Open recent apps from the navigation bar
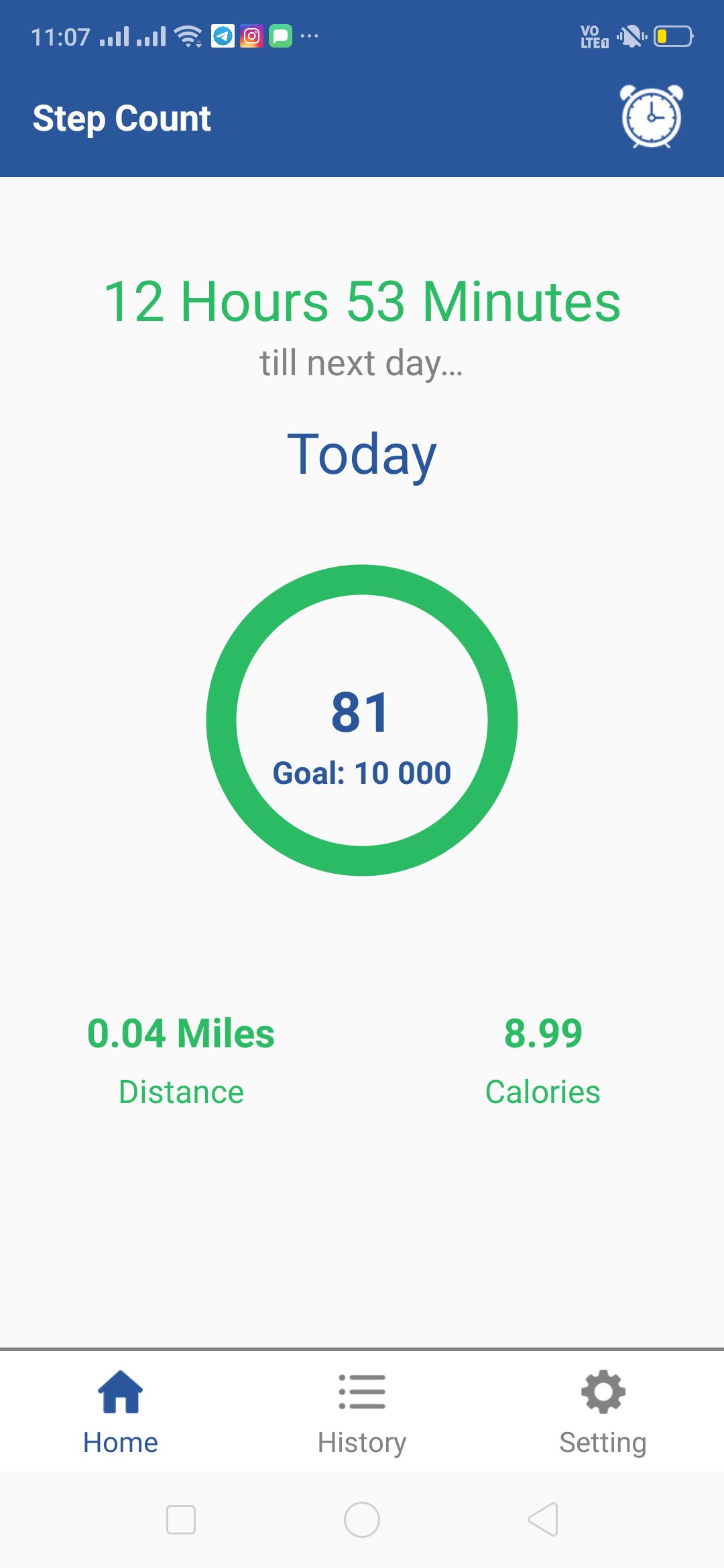 tap(181, 1519)
